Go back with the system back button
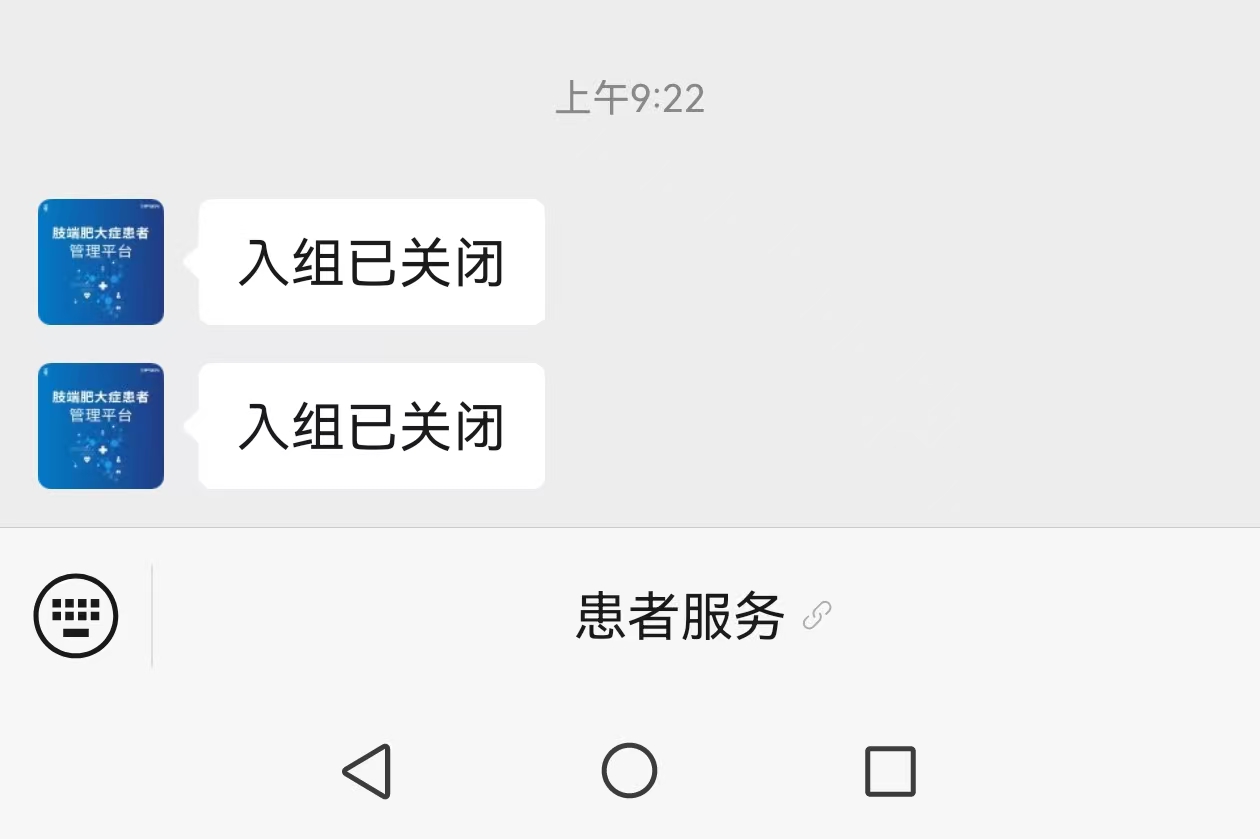This screenshot has width=1260, height=839. point(367,771)
